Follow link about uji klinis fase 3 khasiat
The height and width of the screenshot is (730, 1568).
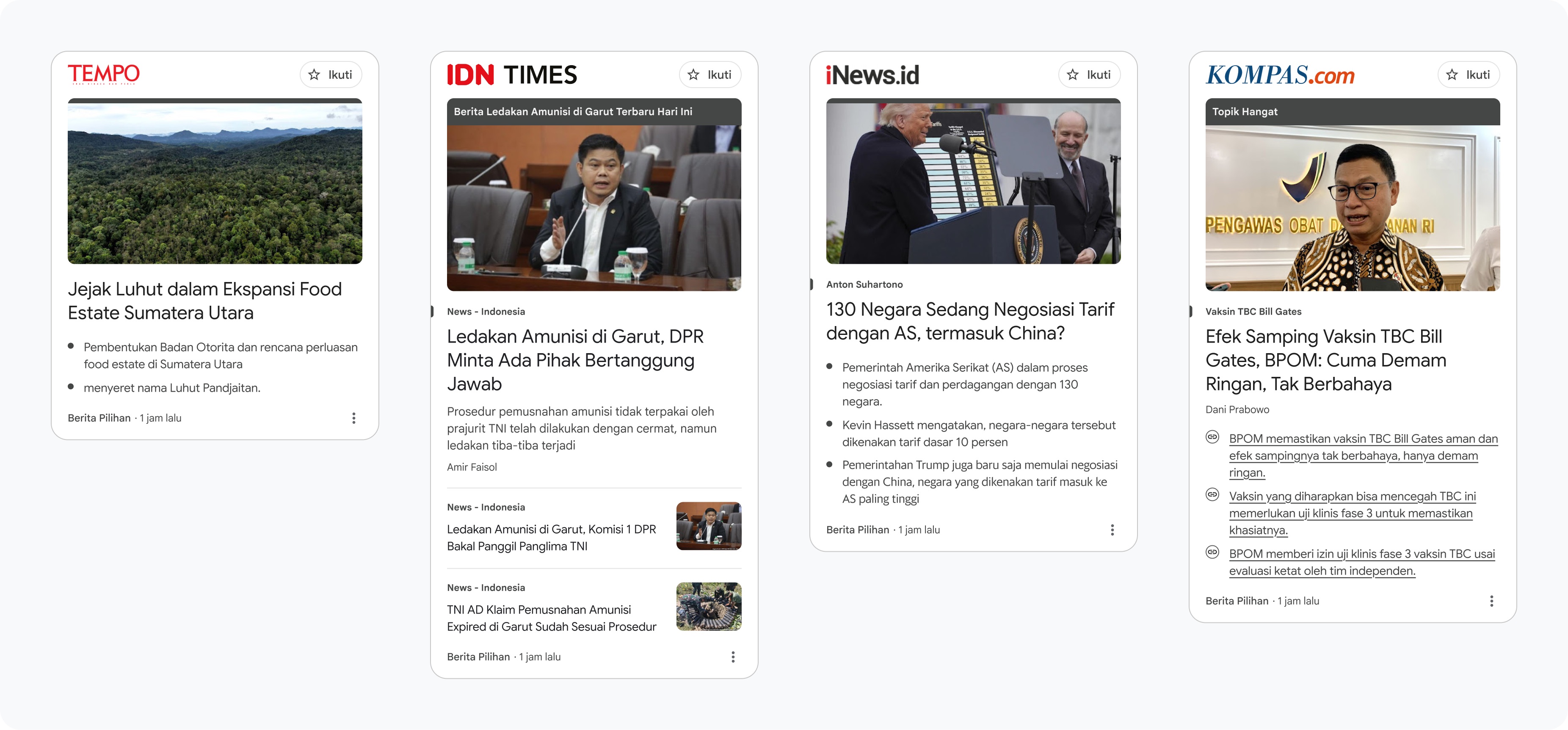click(x=1351, y=513)
